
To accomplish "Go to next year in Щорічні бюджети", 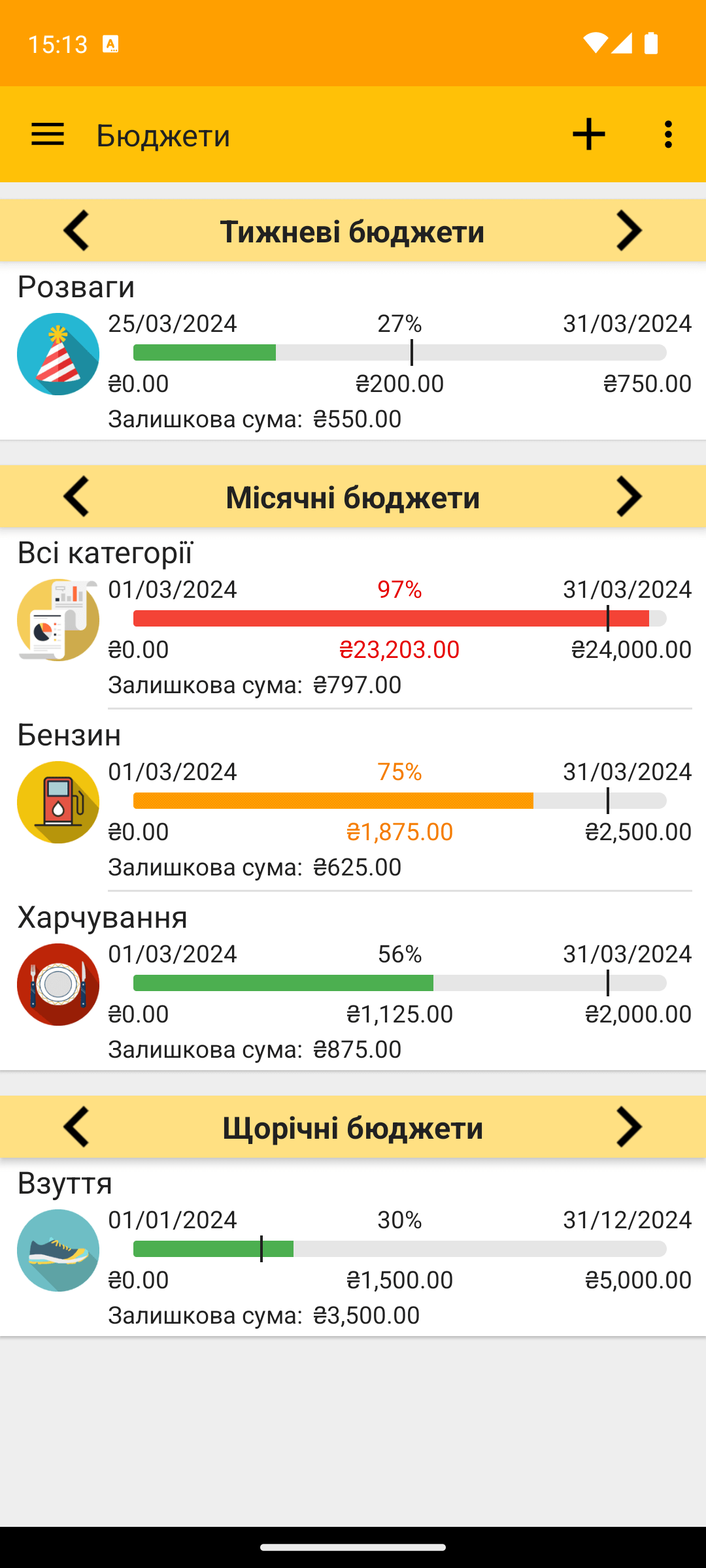I will pos(629,1127).
